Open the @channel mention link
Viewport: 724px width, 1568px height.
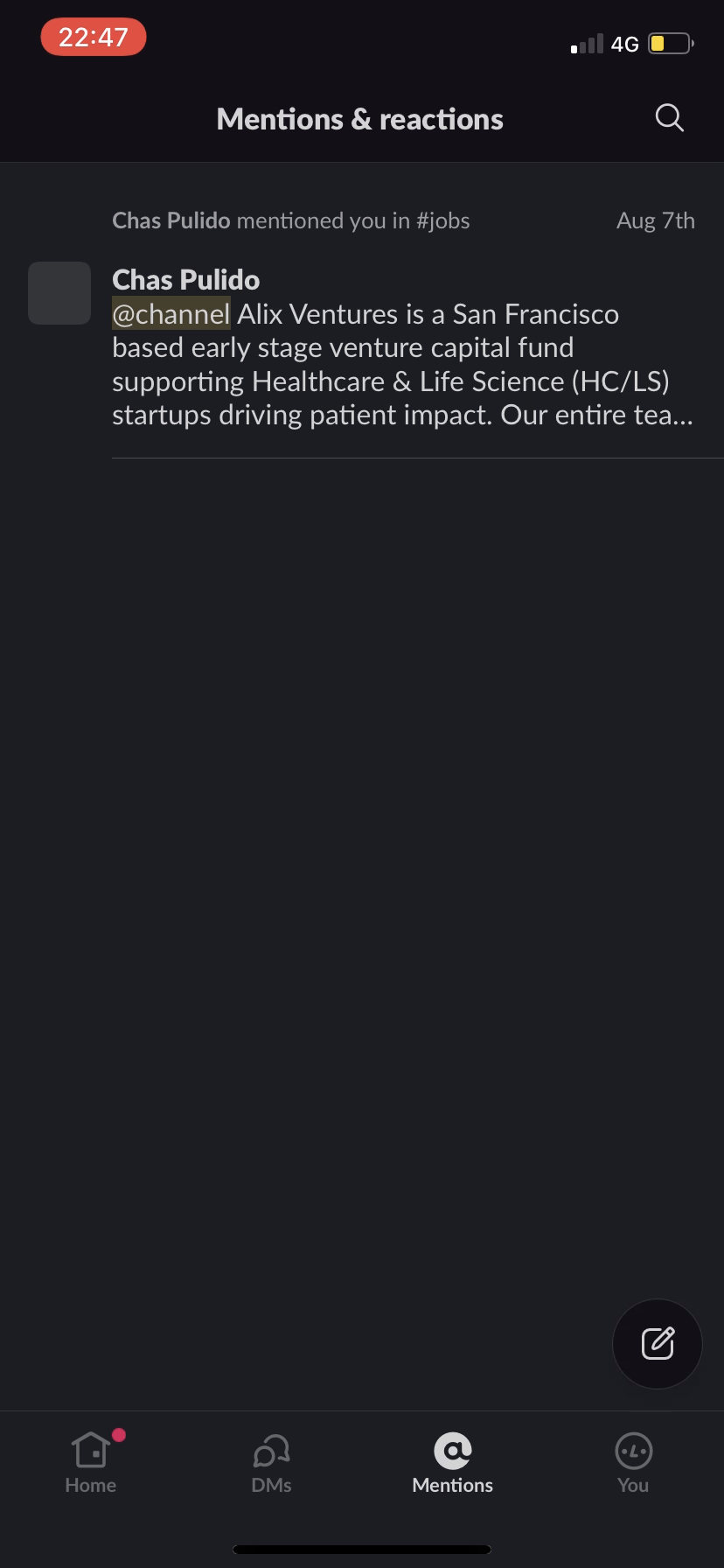click(x=171, y=313)
